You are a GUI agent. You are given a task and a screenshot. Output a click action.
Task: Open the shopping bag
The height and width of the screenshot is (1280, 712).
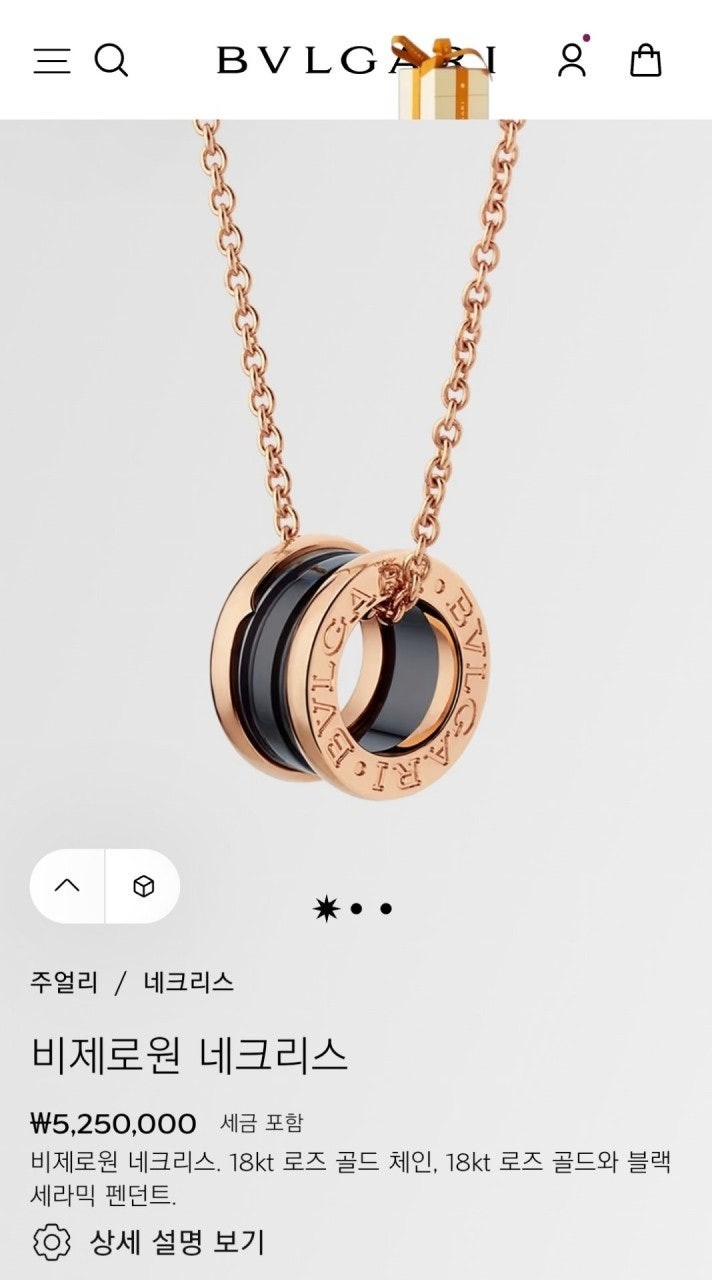click(646, 61)
